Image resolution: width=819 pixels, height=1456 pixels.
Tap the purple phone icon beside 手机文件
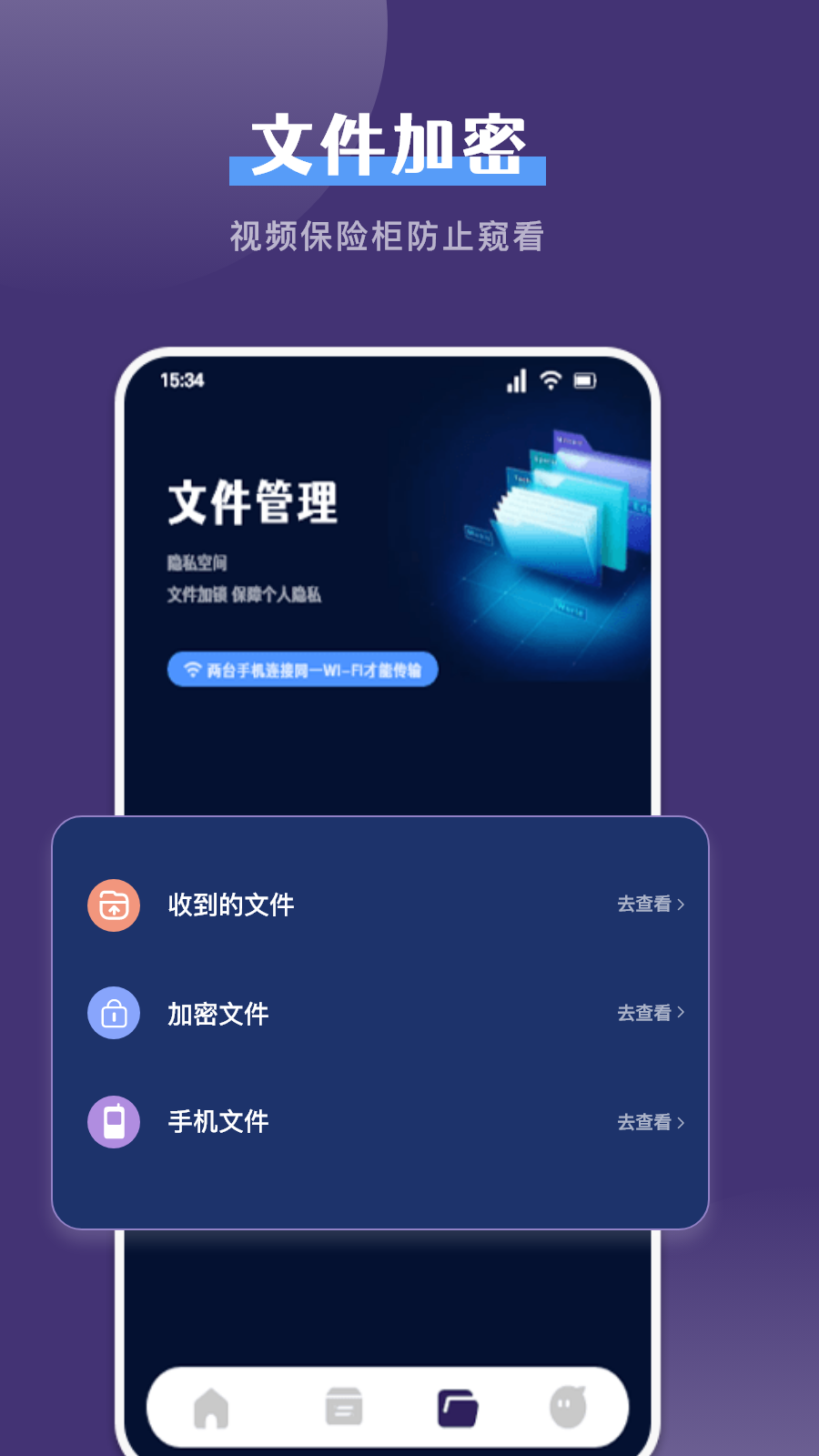[x=113, y=1122]
